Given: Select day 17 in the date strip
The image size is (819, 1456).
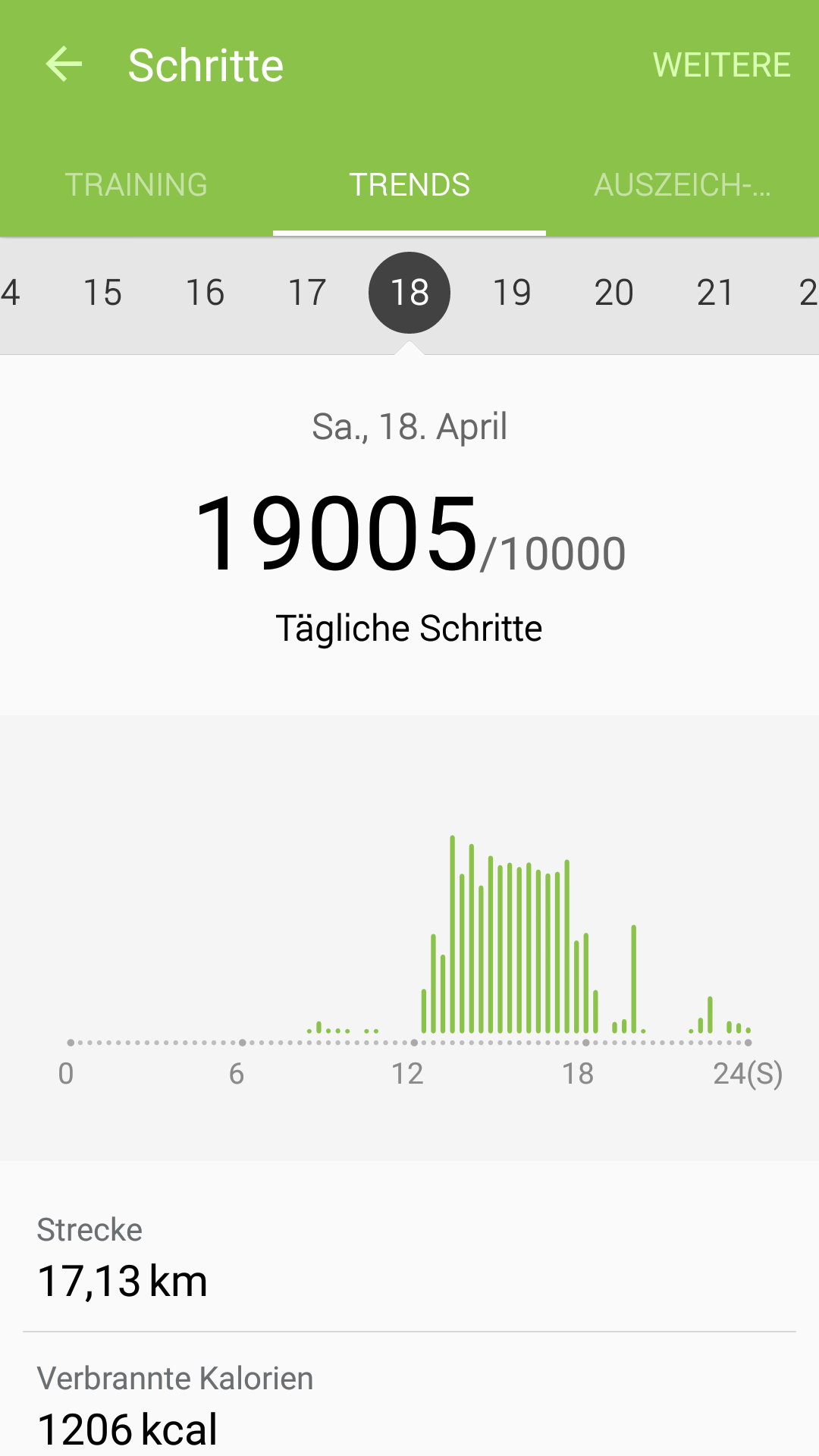Looking at the screenshot, I should 307,293.
